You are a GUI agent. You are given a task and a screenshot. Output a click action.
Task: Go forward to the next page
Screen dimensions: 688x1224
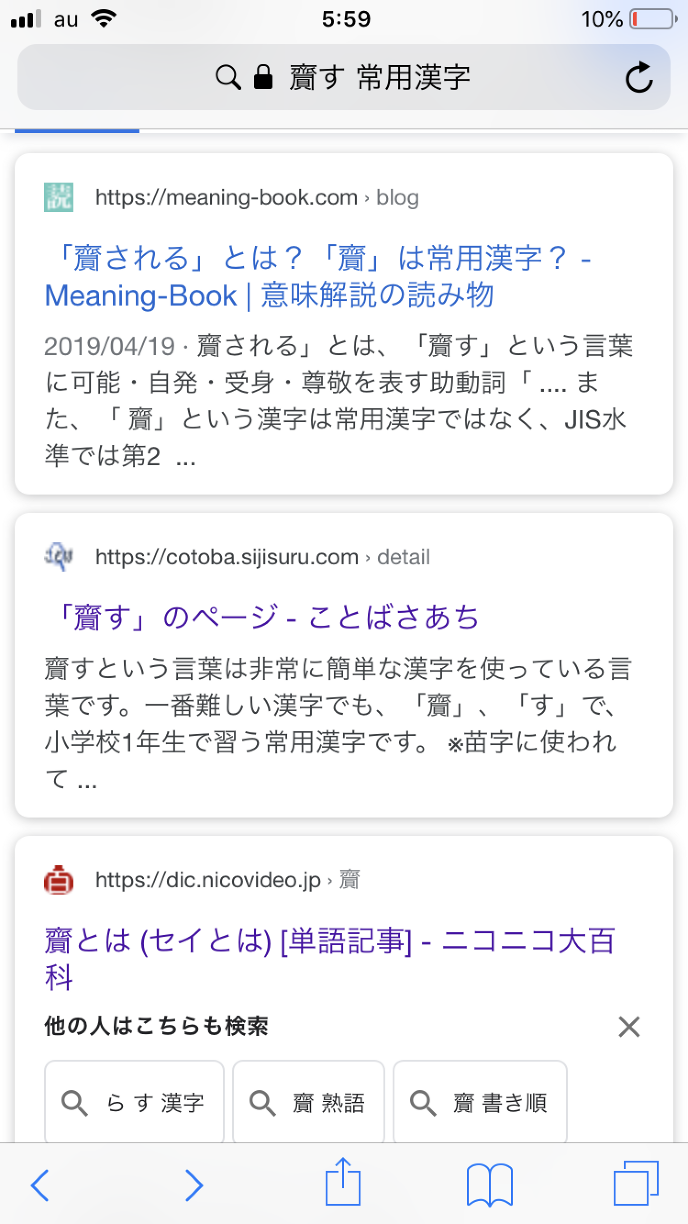point(194,1186)
